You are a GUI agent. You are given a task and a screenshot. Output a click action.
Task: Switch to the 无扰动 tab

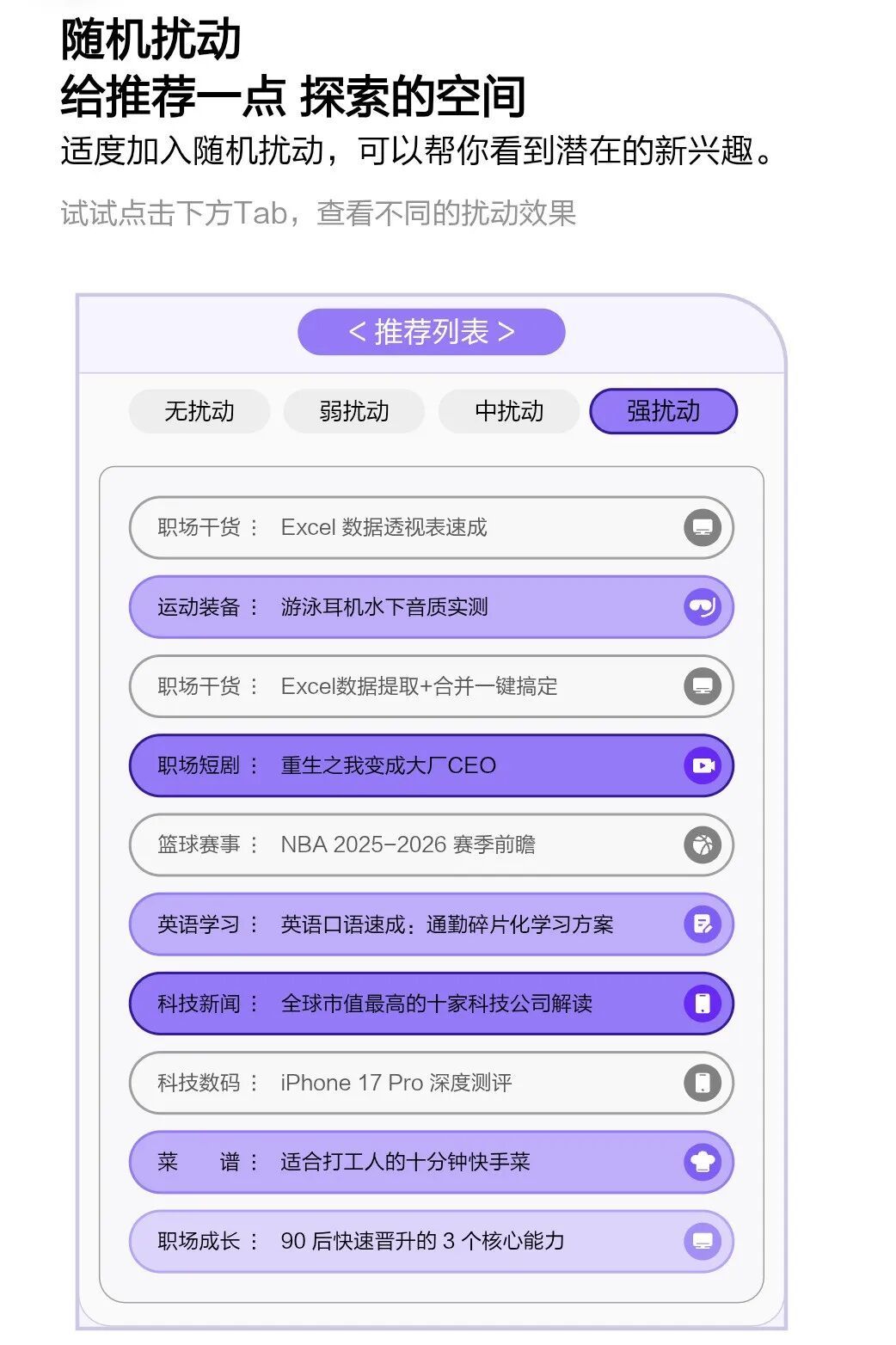click(199, 411)
